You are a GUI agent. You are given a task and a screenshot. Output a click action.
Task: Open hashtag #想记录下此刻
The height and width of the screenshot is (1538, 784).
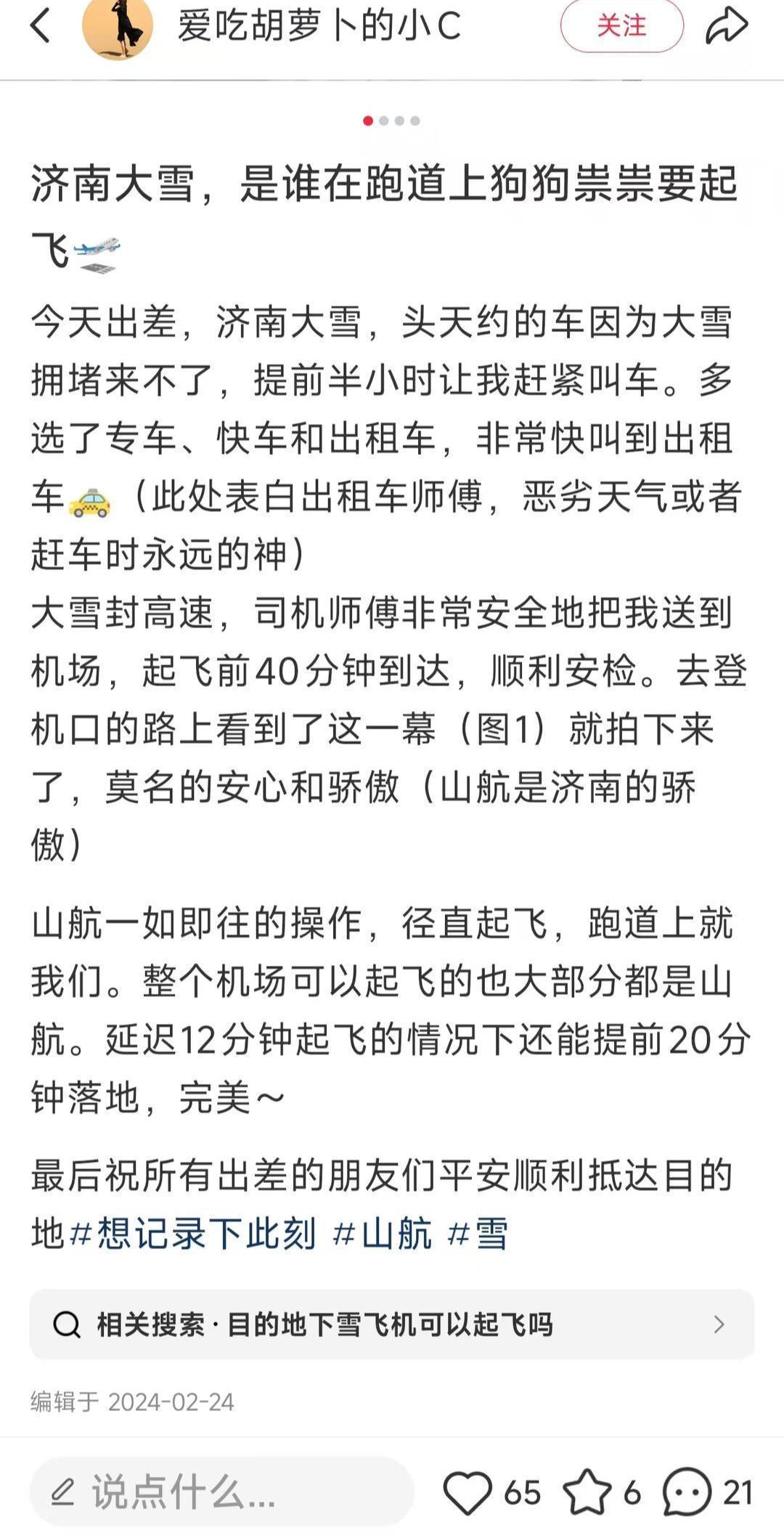coord(193,1234)
